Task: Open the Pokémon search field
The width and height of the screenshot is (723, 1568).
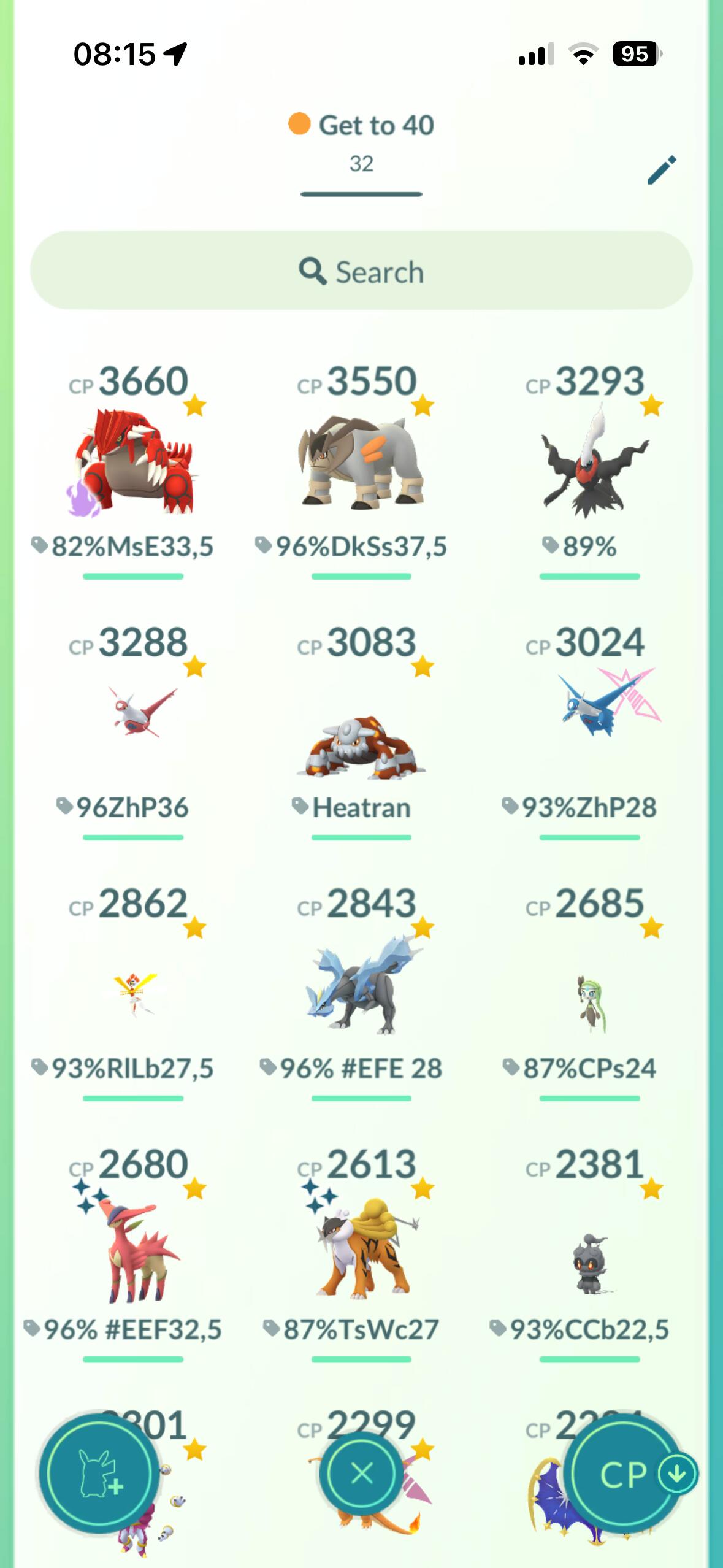Action: coord(361,271)
